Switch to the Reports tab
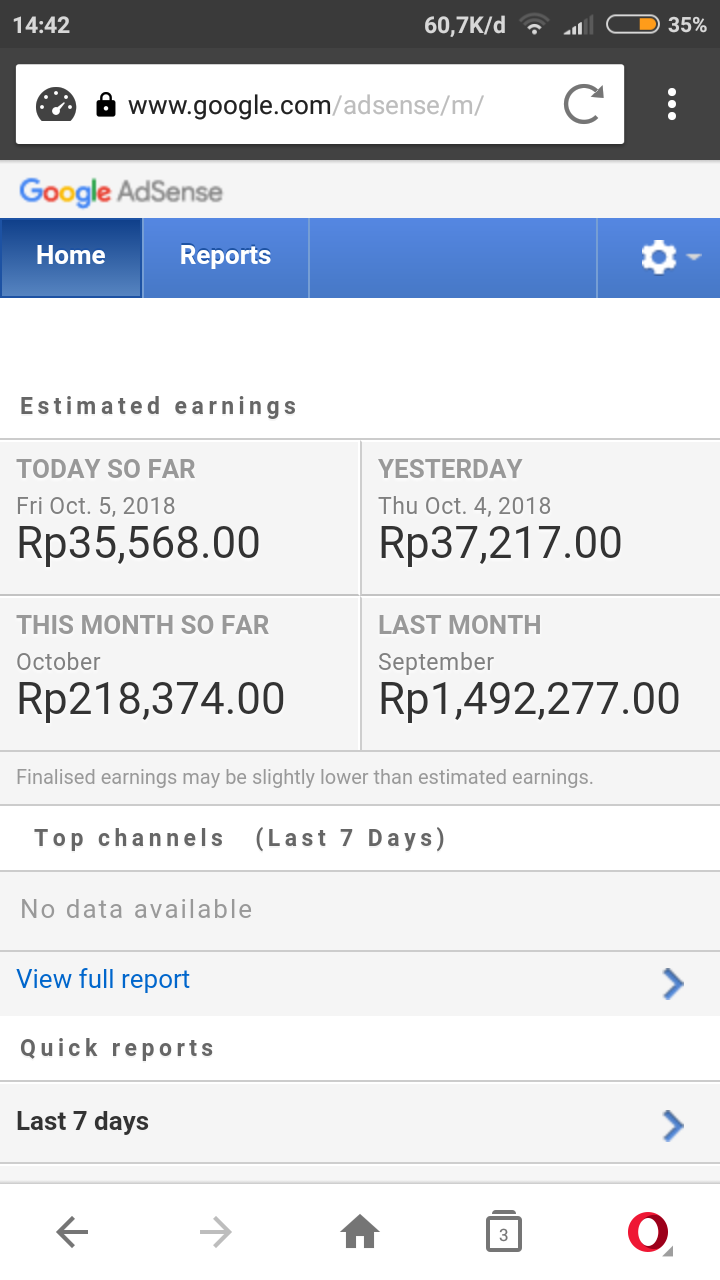Image resolution: width=720 pixels, height=1280 pixels. (224, 257)
